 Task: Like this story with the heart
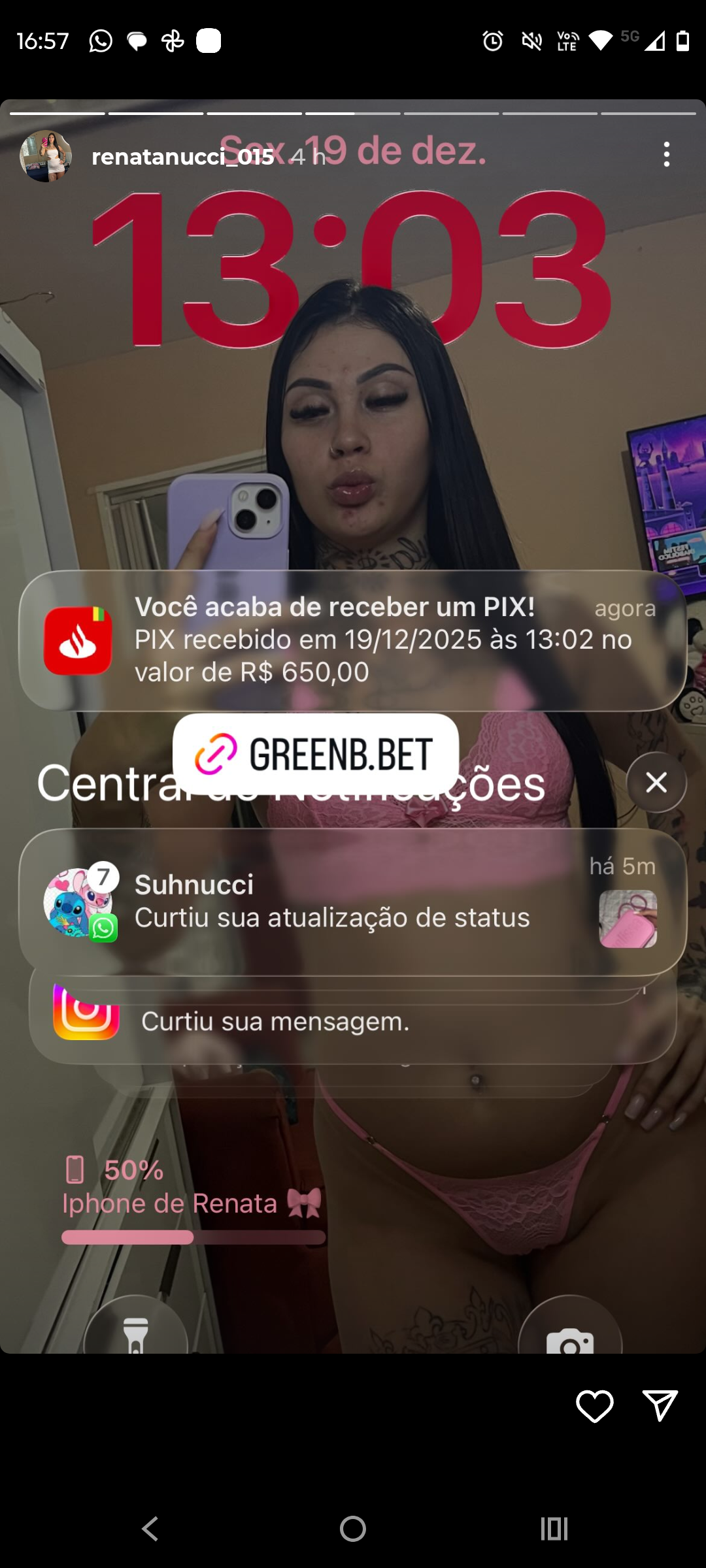(594, 1405)
